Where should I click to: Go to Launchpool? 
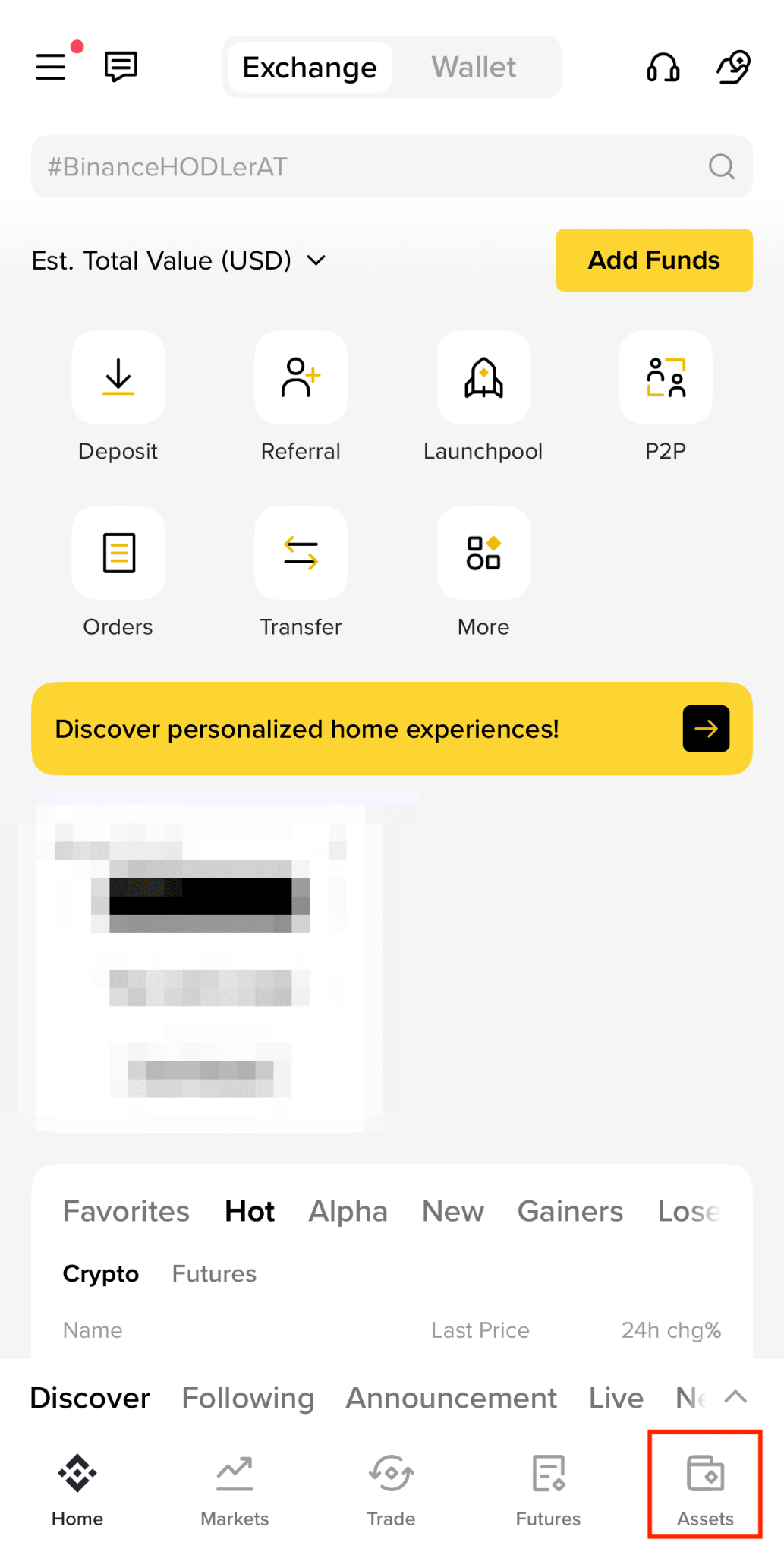click(483, 397)
